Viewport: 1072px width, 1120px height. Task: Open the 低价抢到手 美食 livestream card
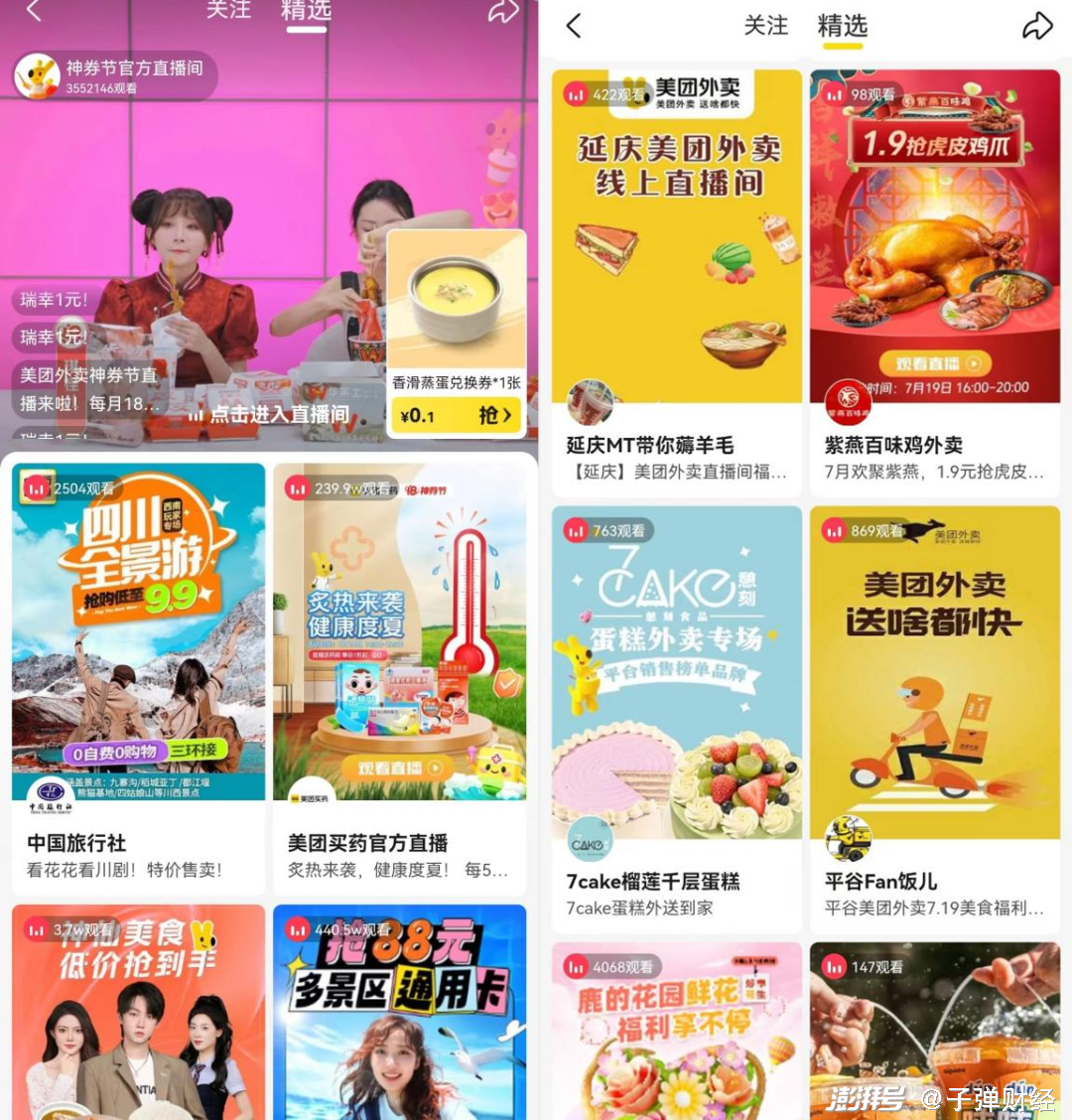pos(138,1013)
